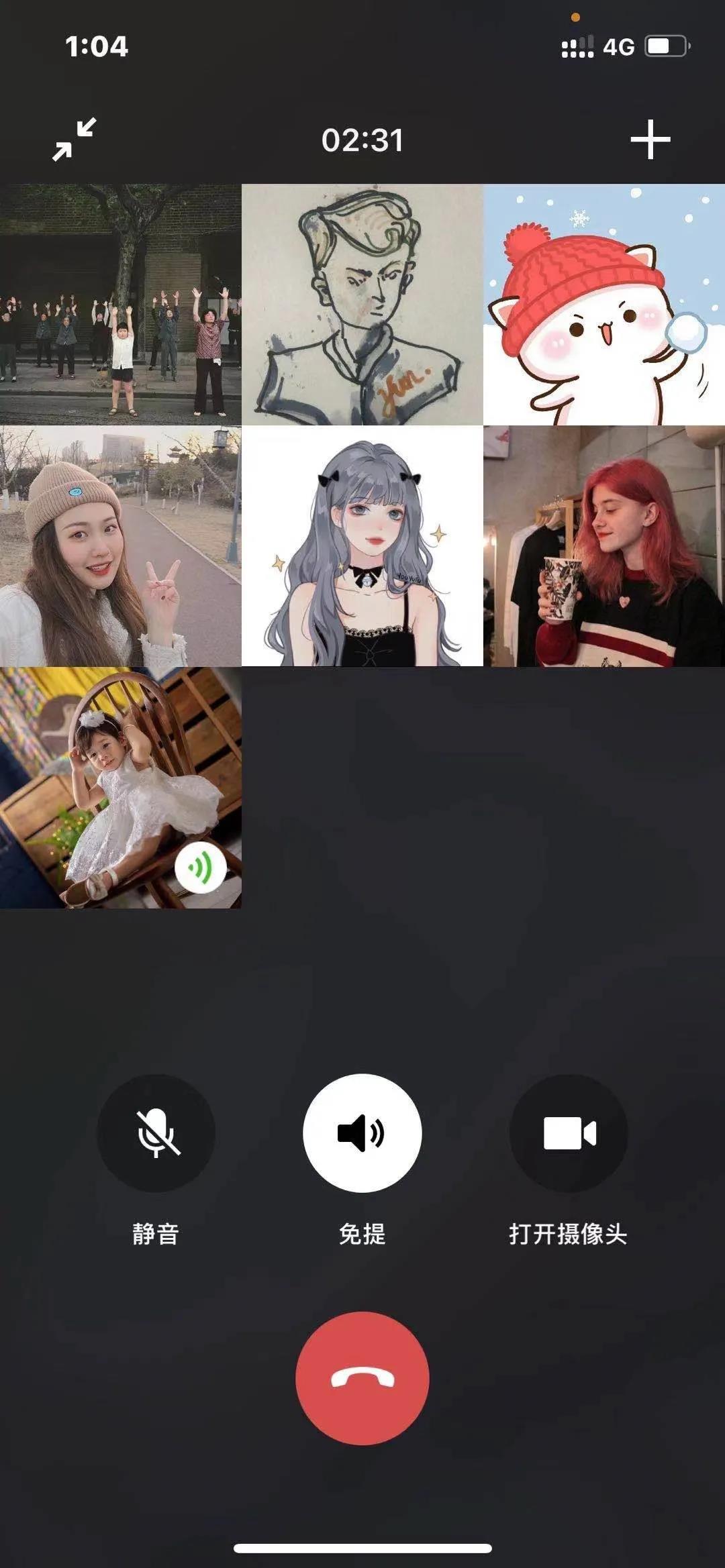Mute the microphone (静音)

point(156,1133)
